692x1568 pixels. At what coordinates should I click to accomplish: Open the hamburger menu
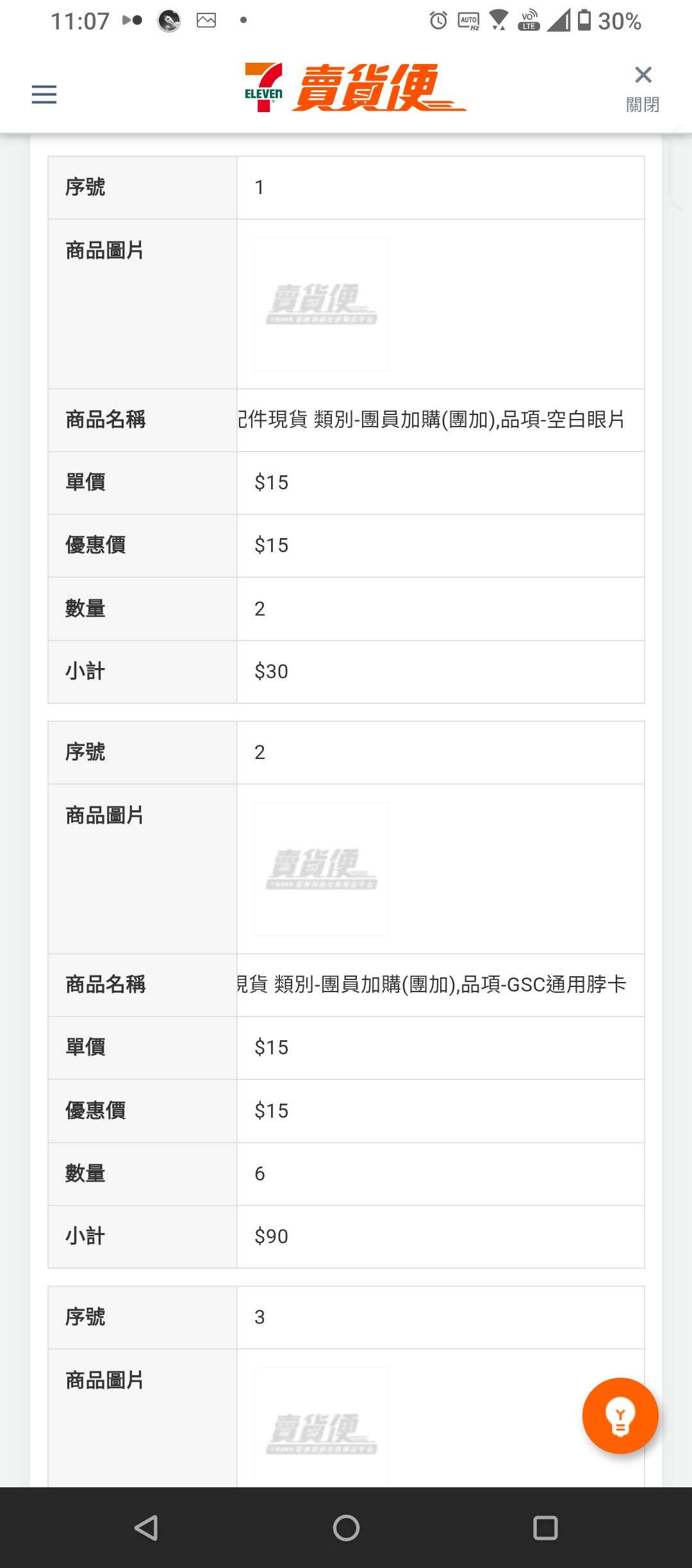coord(44,94)
